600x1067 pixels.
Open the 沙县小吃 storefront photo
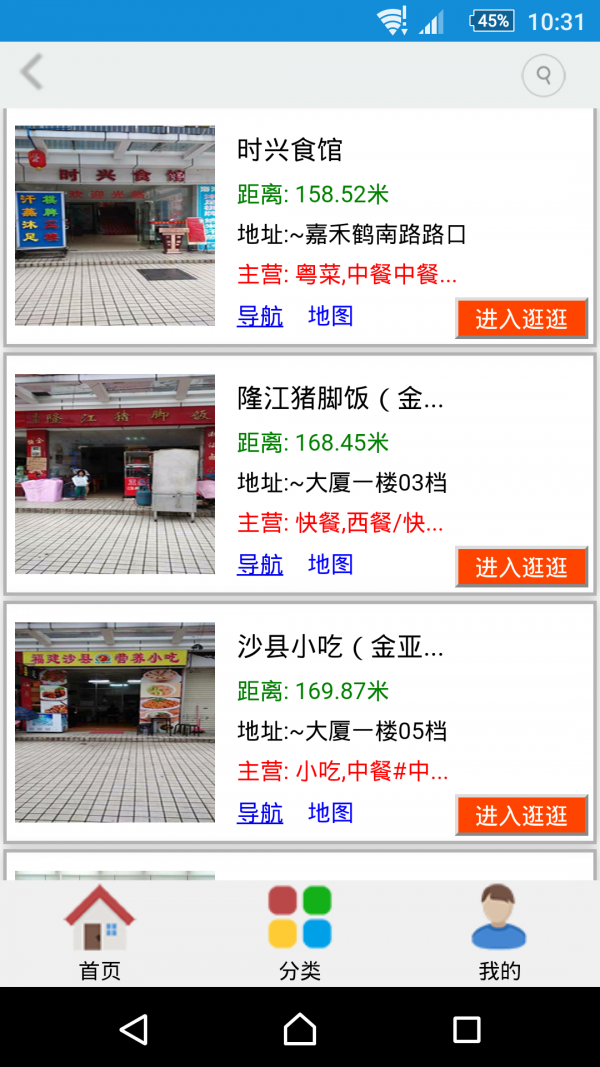pyautogui.click(x=115, y=722)
